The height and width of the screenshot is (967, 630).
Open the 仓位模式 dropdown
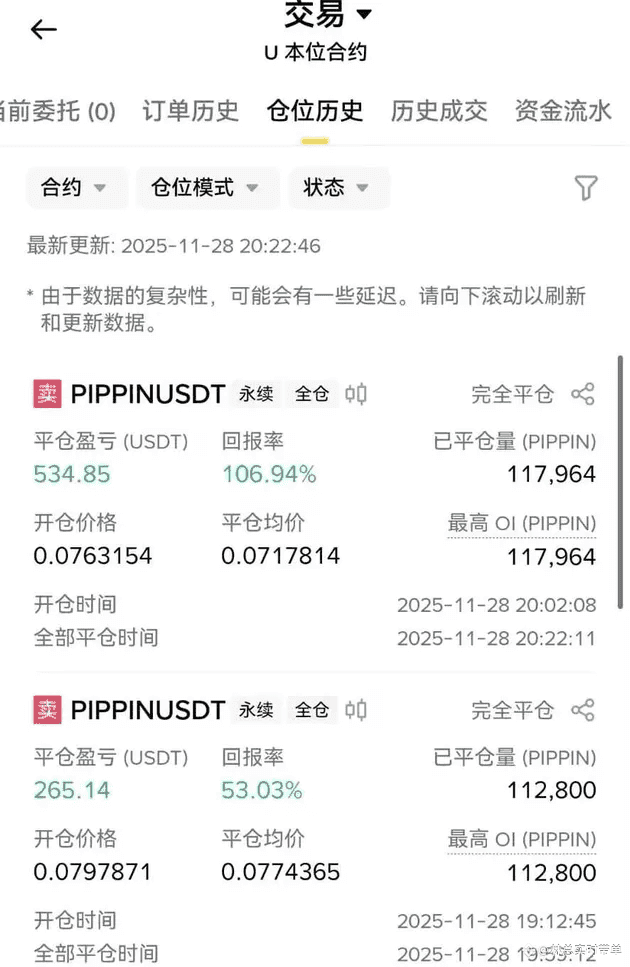pyautogui.click(x=205, y=188)
